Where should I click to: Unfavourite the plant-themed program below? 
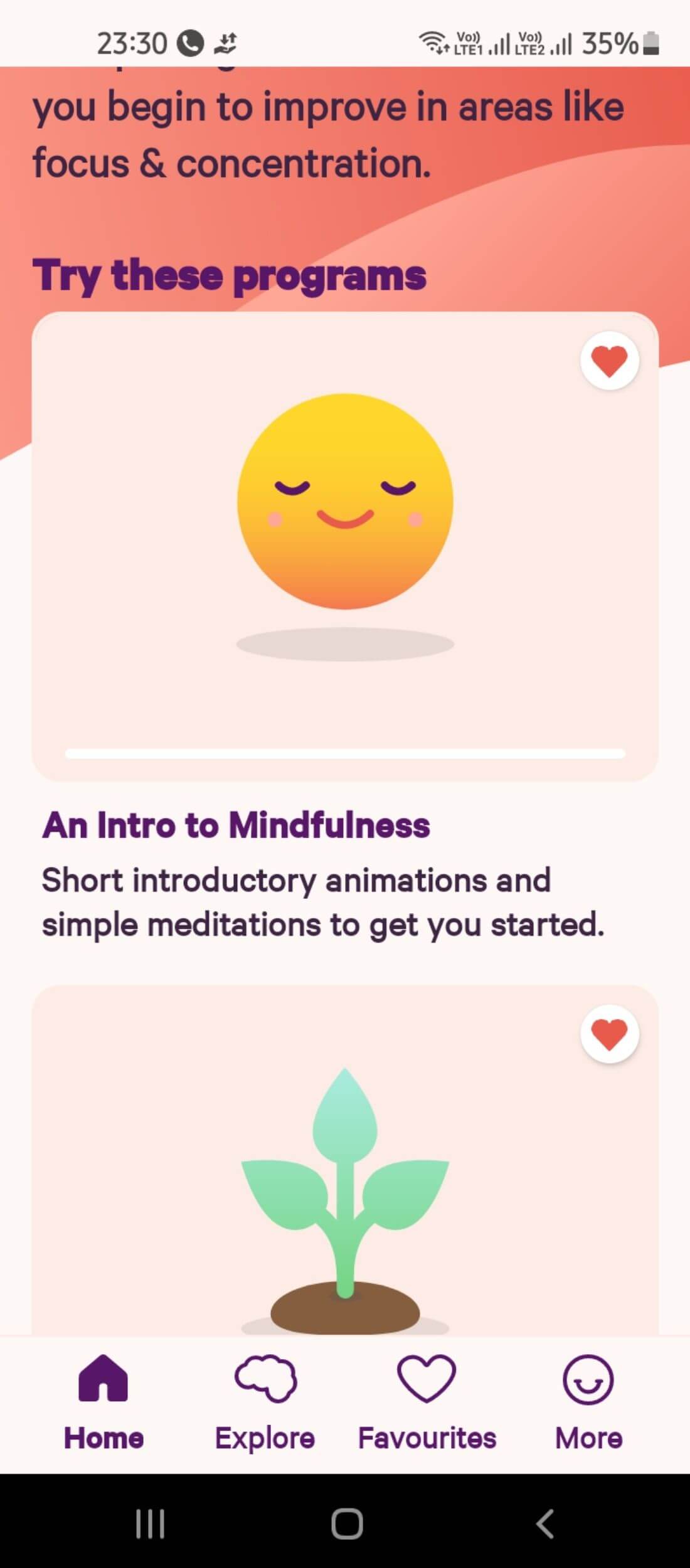(x=609, y=1035)
